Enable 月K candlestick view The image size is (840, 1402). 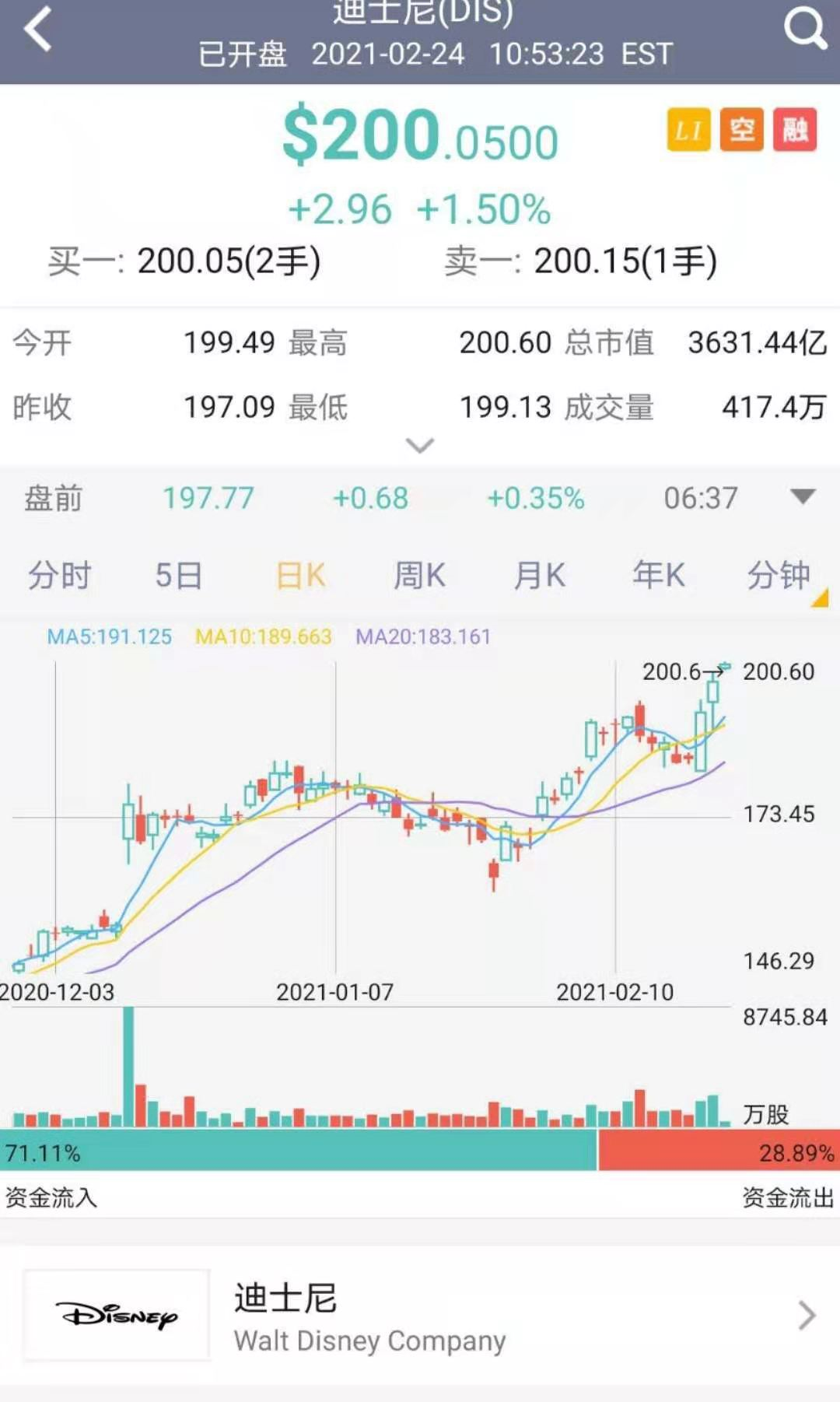click(538, 576)
